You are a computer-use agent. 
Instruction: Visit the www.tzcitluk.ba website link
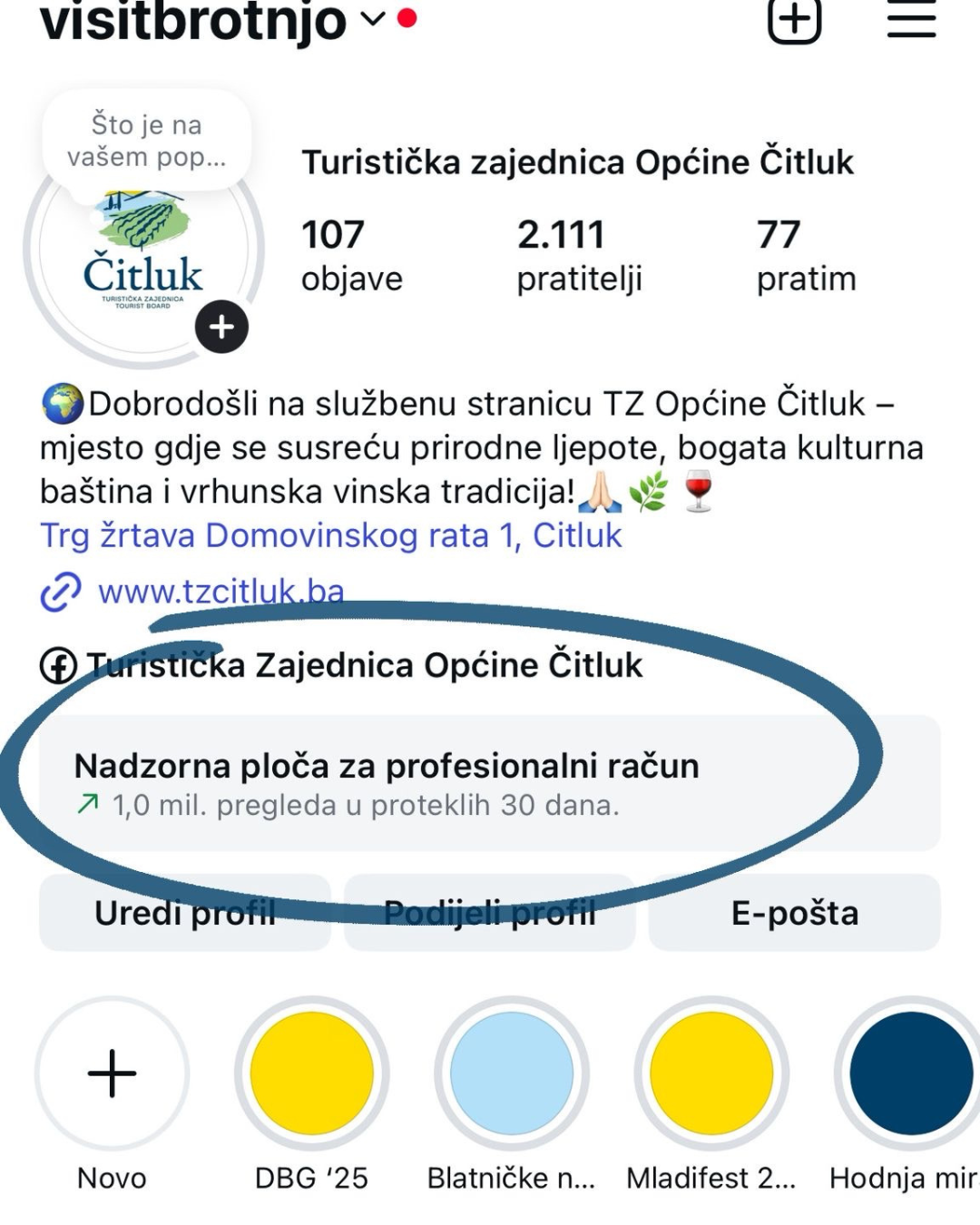(x=220, y=592)
